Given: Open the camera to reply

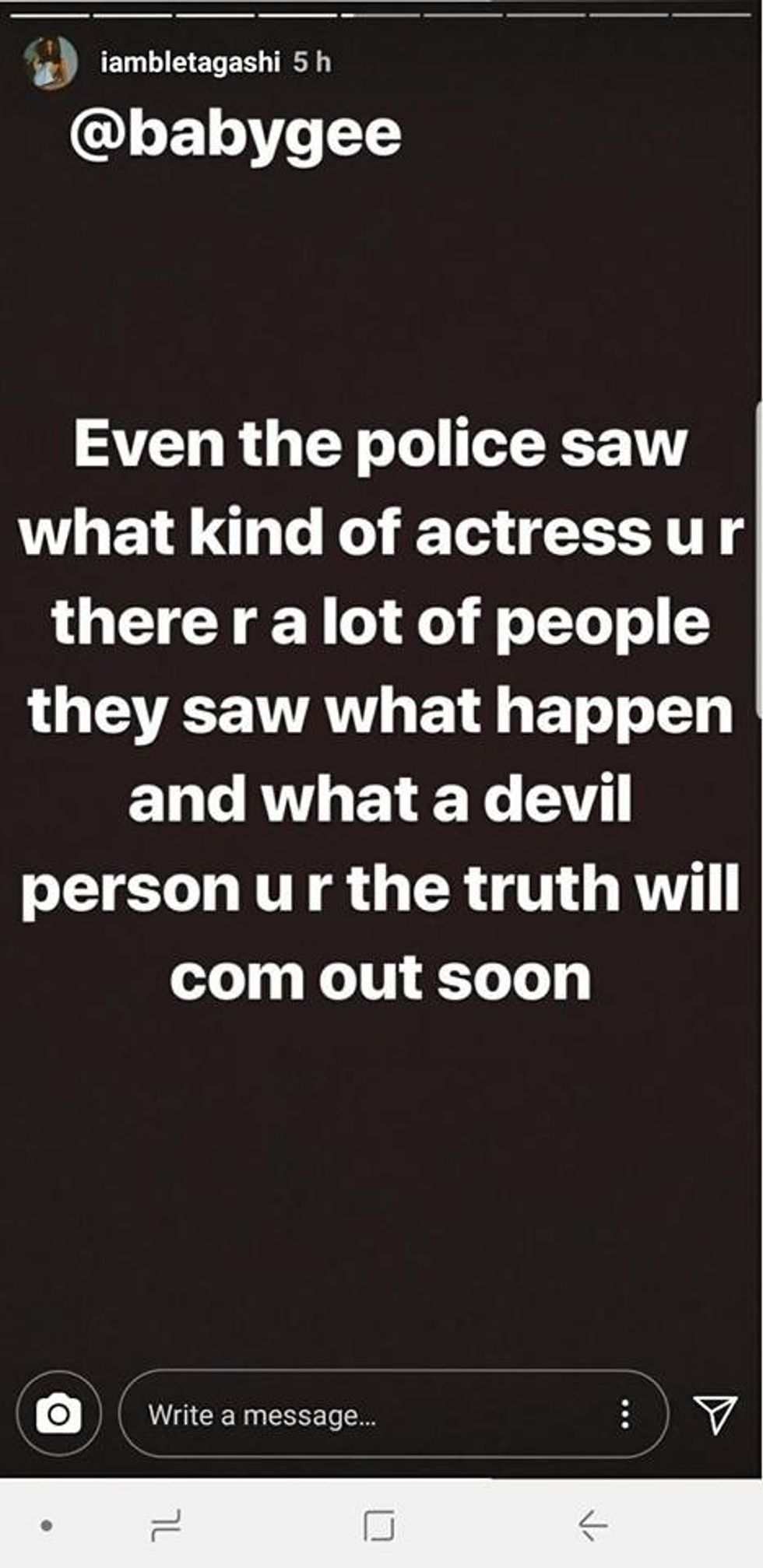Looking at the screenshot, I should click(59, 1413).
